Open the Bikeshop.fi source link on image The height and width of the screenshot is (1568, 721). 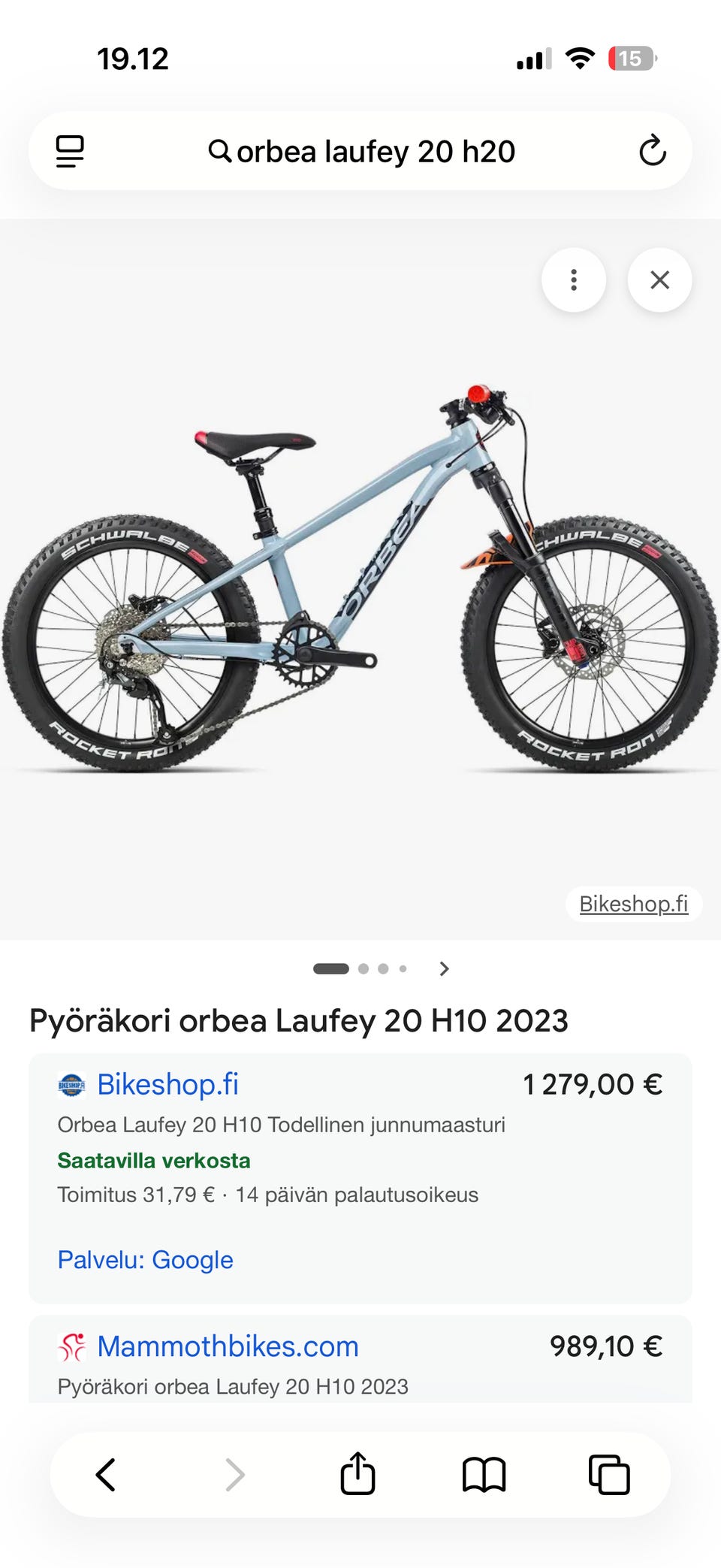pyautogui.click(x=634, y=903)
